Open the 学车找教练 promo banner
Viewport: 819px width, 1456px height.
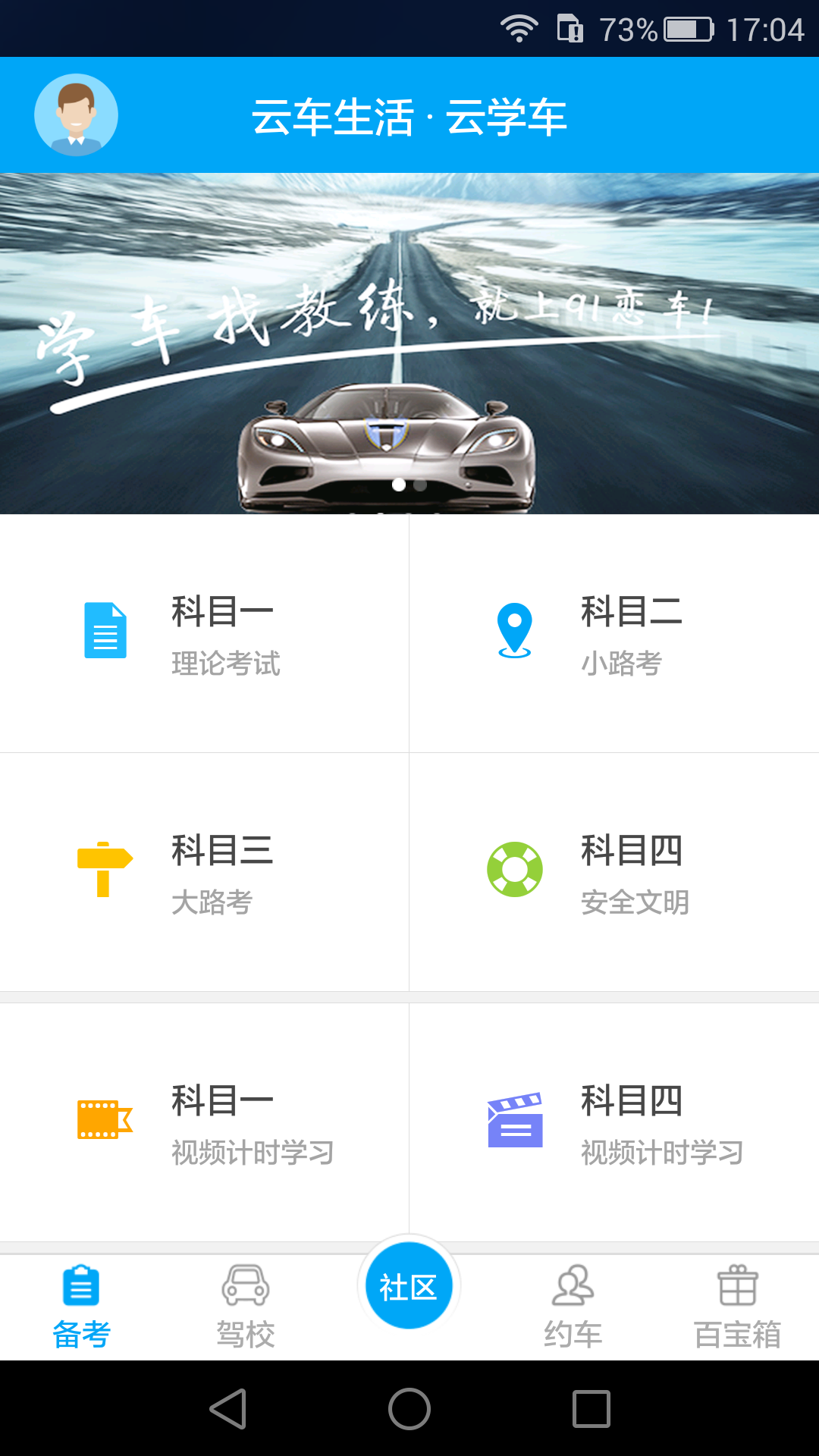409,343
